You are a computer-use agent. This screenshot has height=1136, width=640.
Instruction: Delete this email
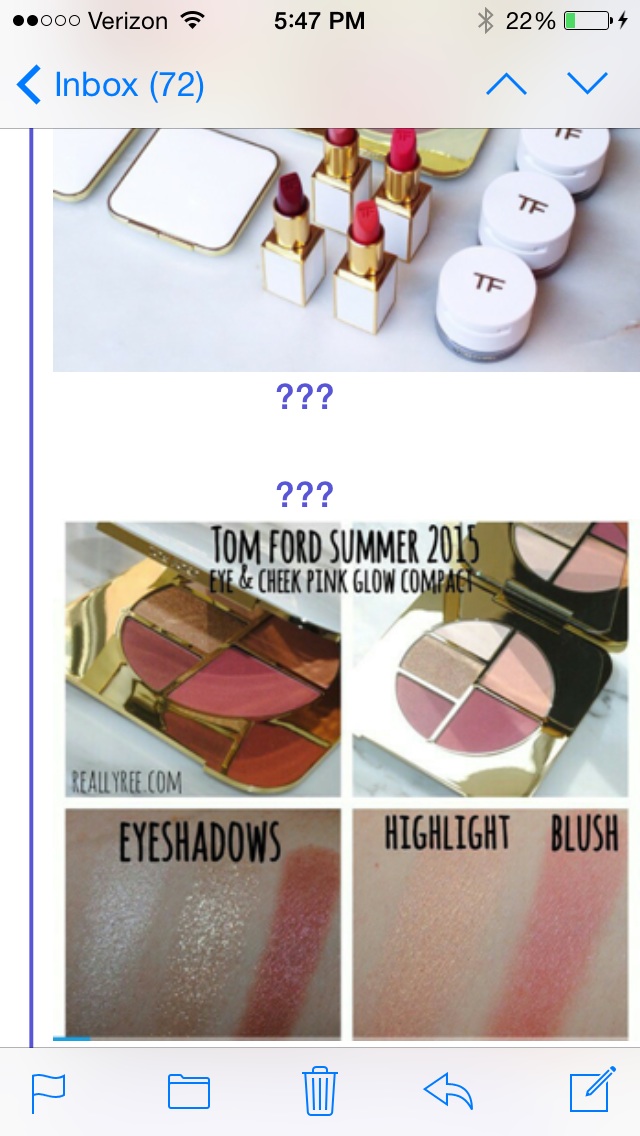[319, 1090]
